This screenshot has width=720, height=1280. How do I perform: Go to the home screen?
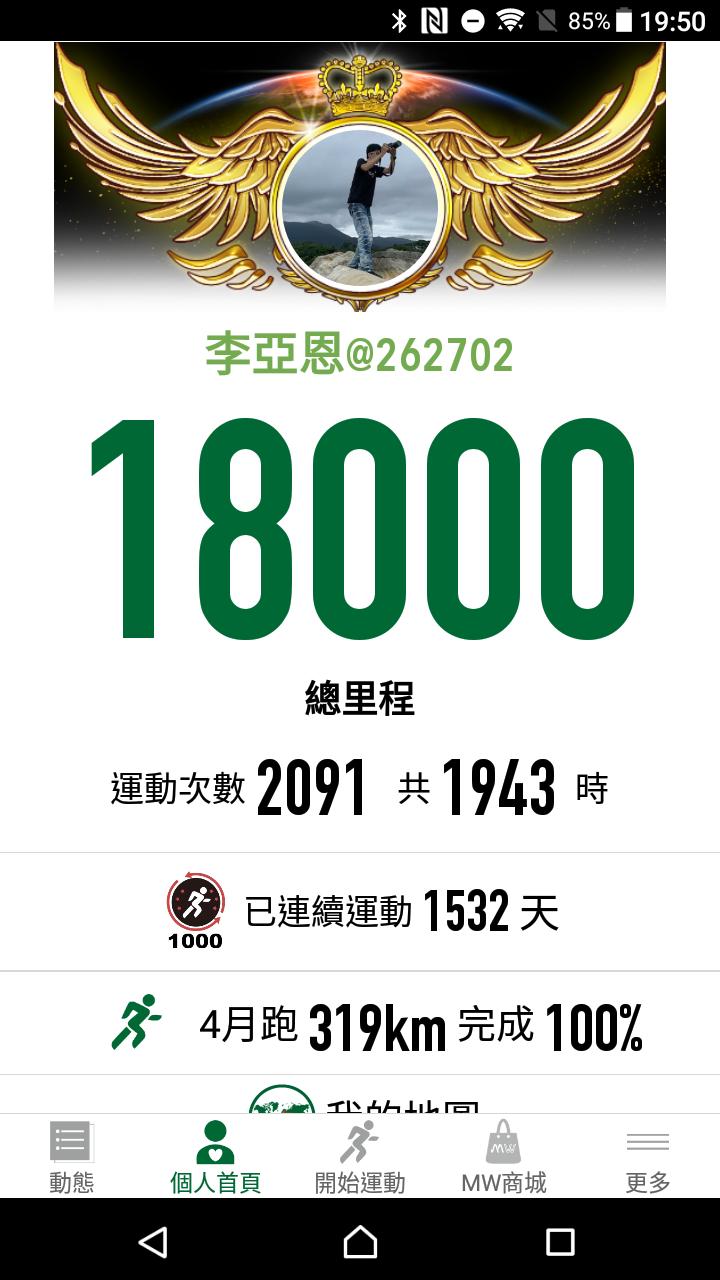click(x=360, y=1241)
